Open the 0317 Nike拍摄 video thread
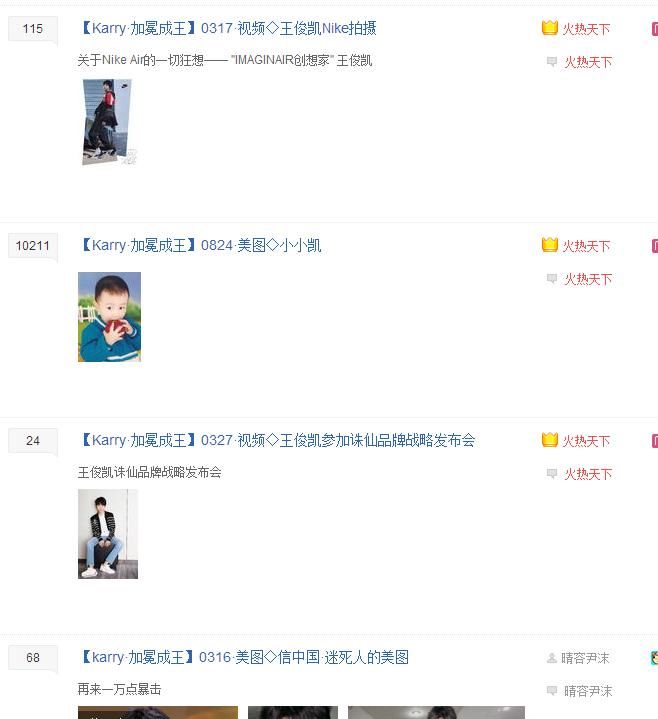This screenshot has height=719, width=658. coord(227,28)
